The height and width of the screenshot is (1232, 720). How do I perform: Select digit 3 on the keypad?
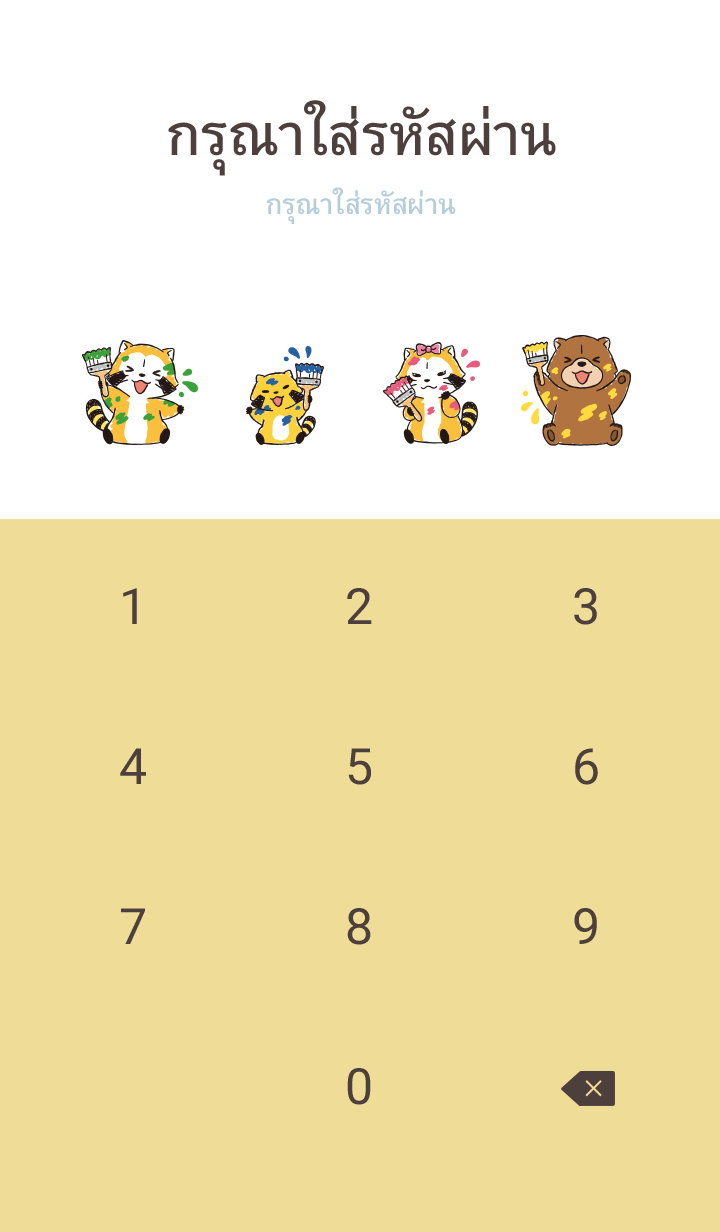click(x=586, y=608)
